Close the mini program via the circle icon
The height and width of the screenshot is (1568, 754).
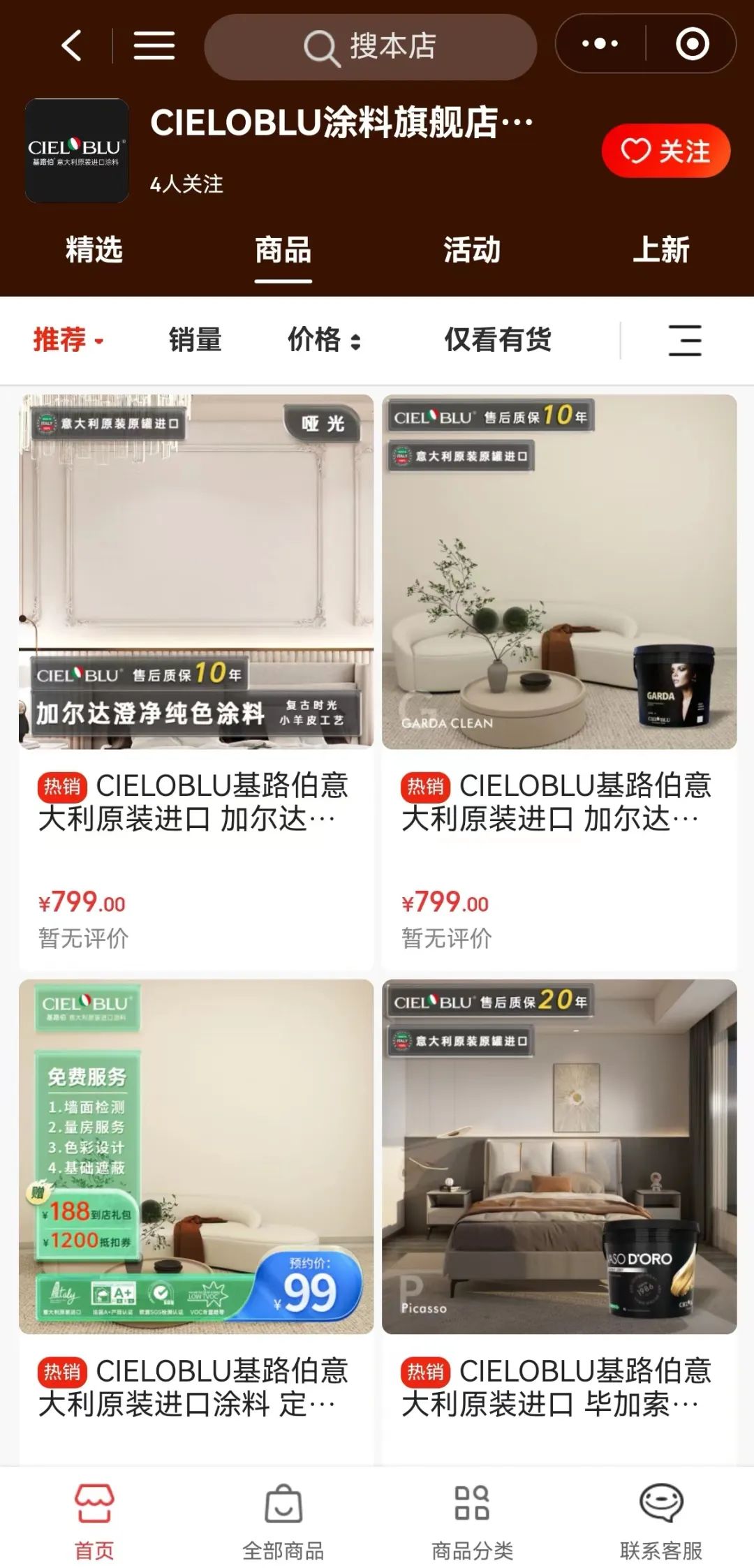pyautogui.click(x=692, y=44)
